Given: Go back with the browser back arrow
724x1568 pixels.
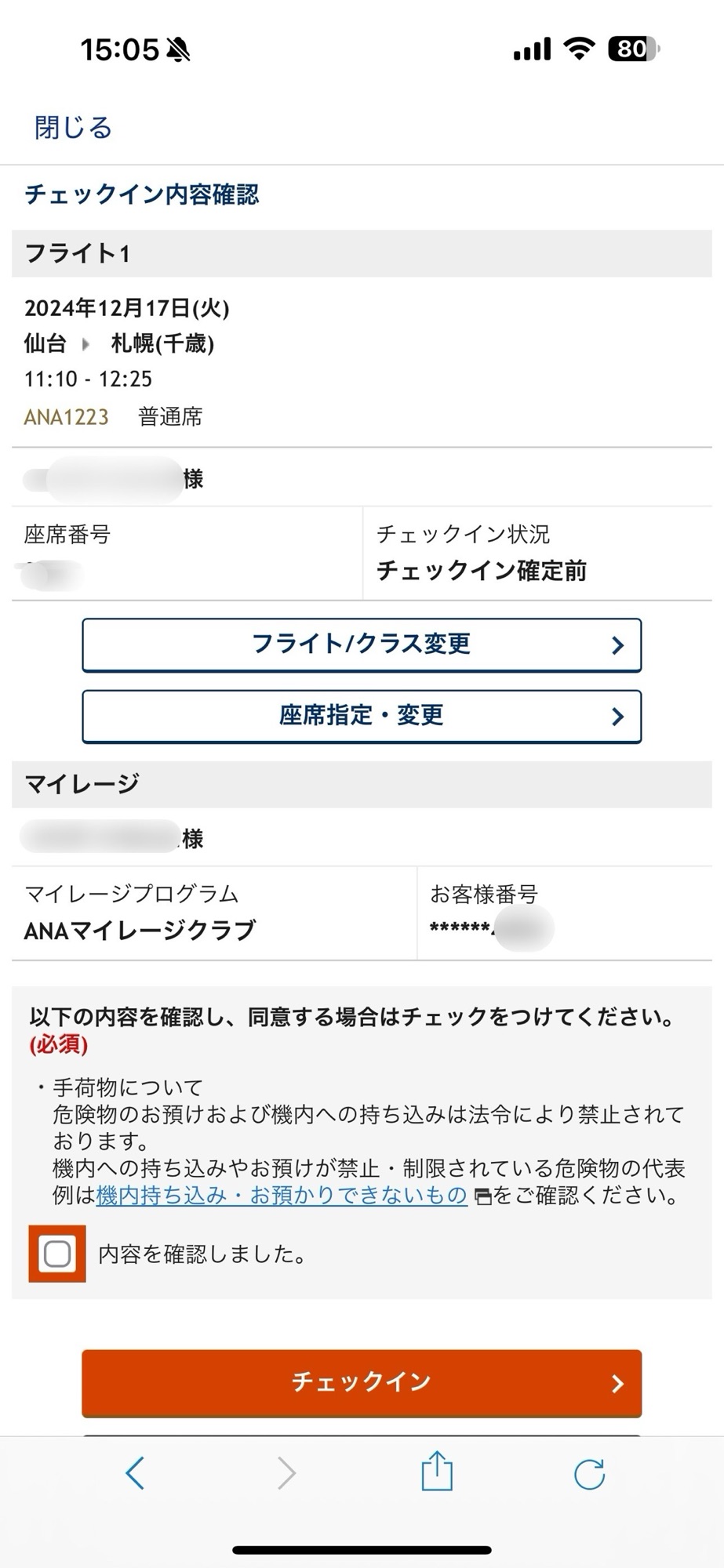Looking at the screenshot, I should [x=135, y=1473].
